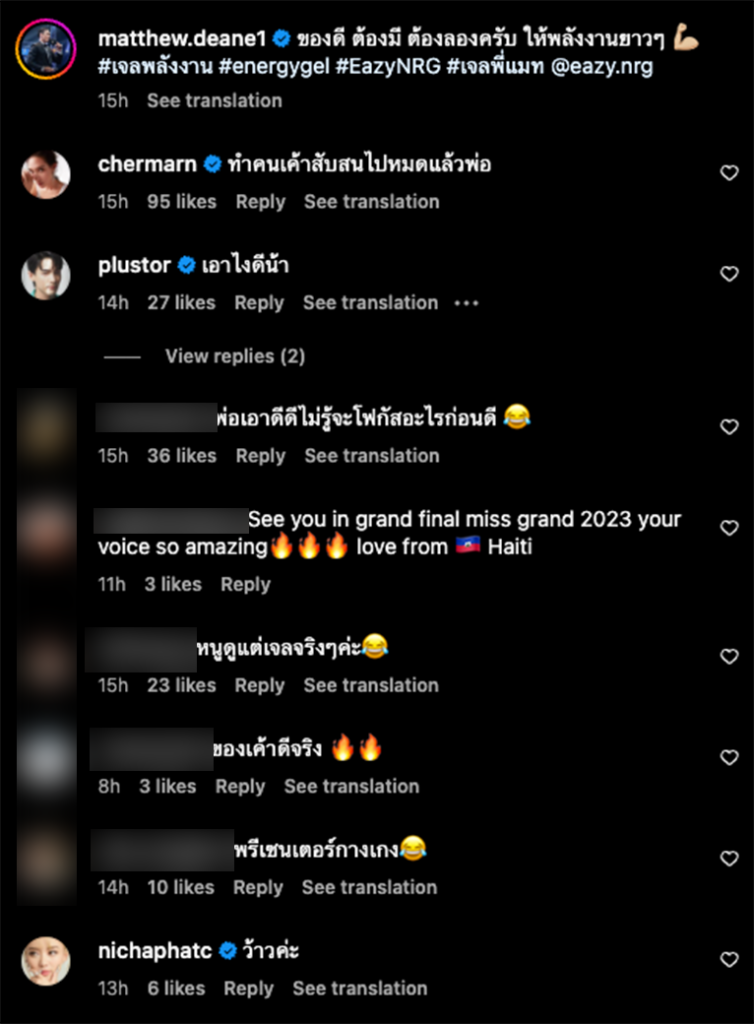The height and width of the screenshot is (1024, 754).
Task: Expand View replies (2) under plustor
Action: click(x=235, y=356)
